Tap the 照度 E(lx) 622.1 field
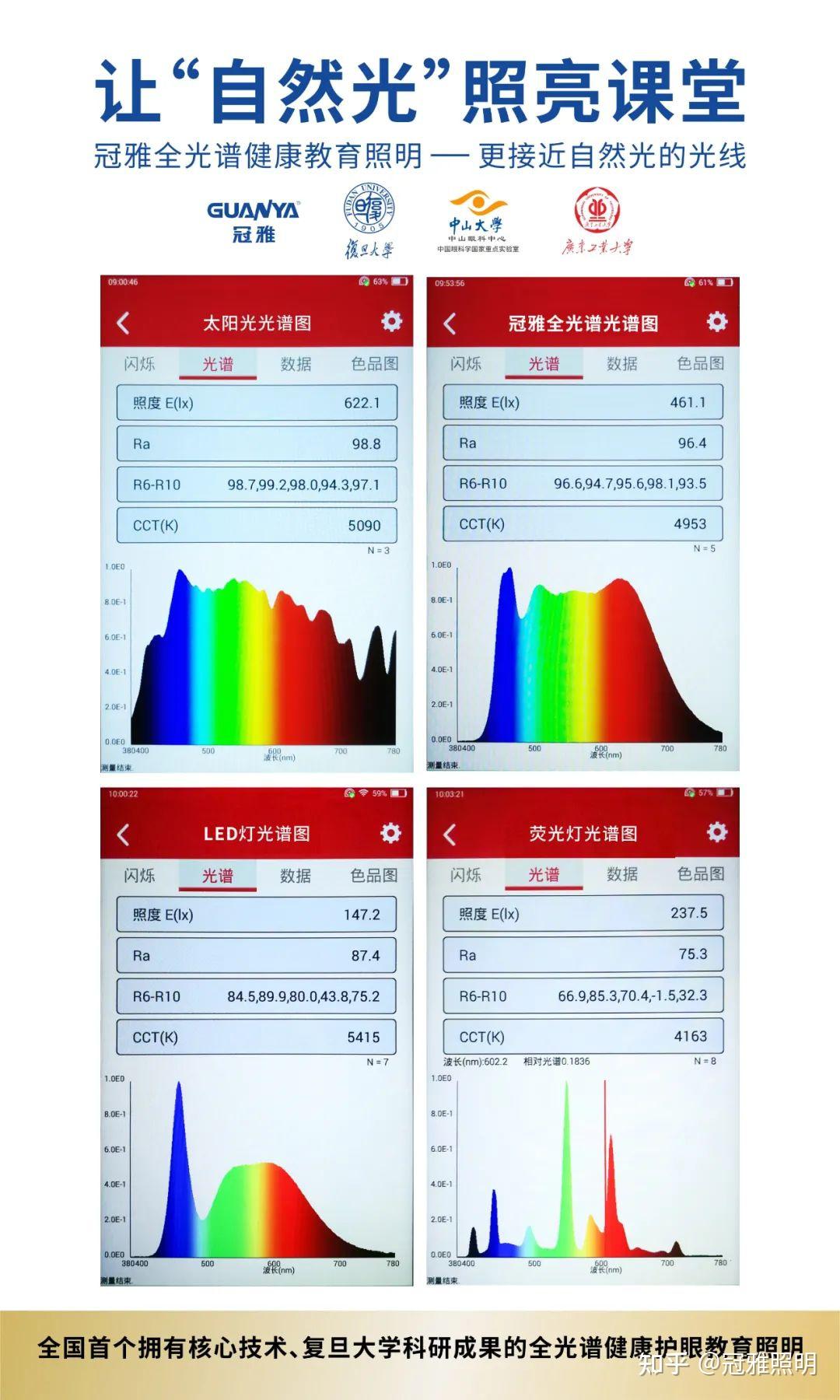Viewport: 840px width, 1400px height. tap(257, 403)
